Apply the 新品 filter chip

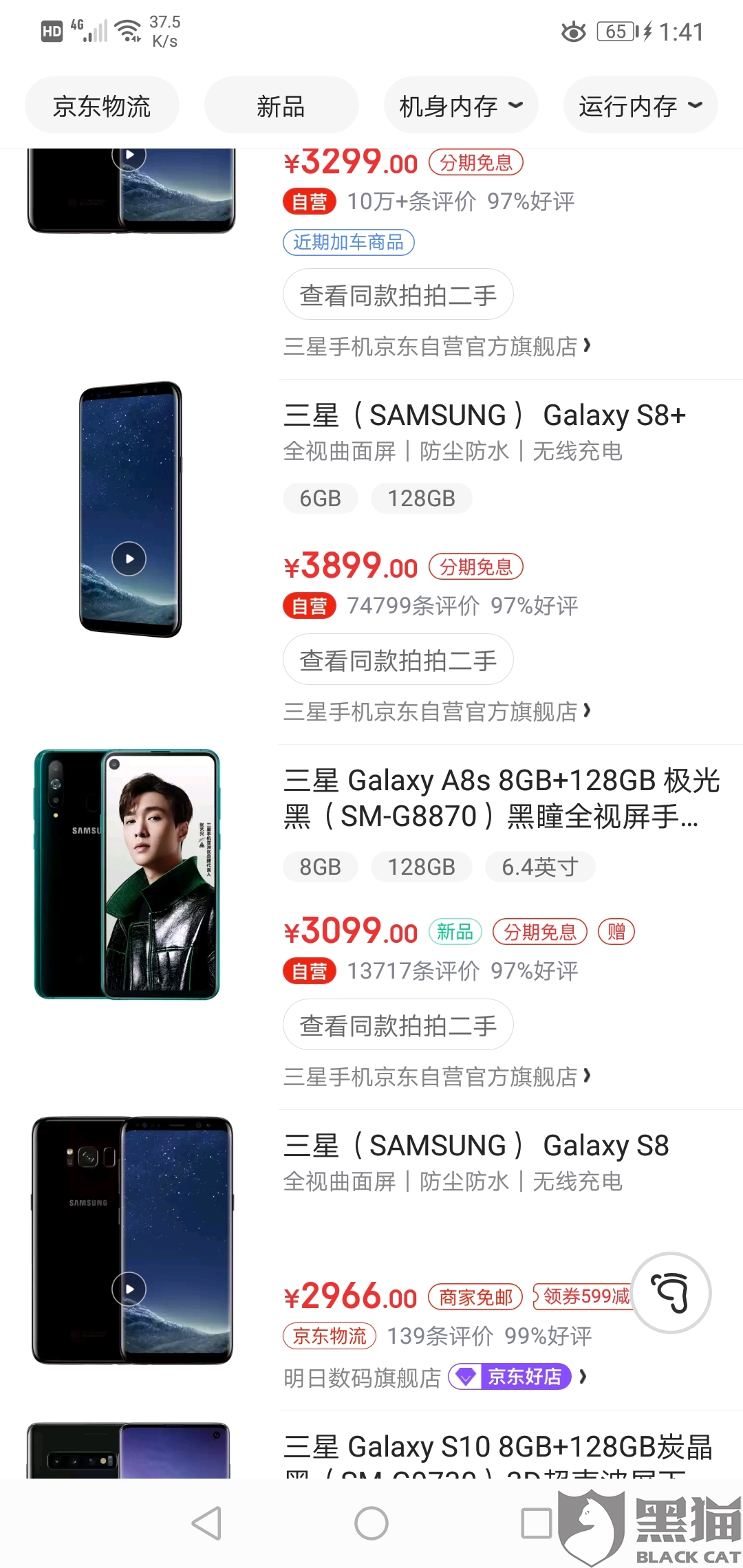281,106
